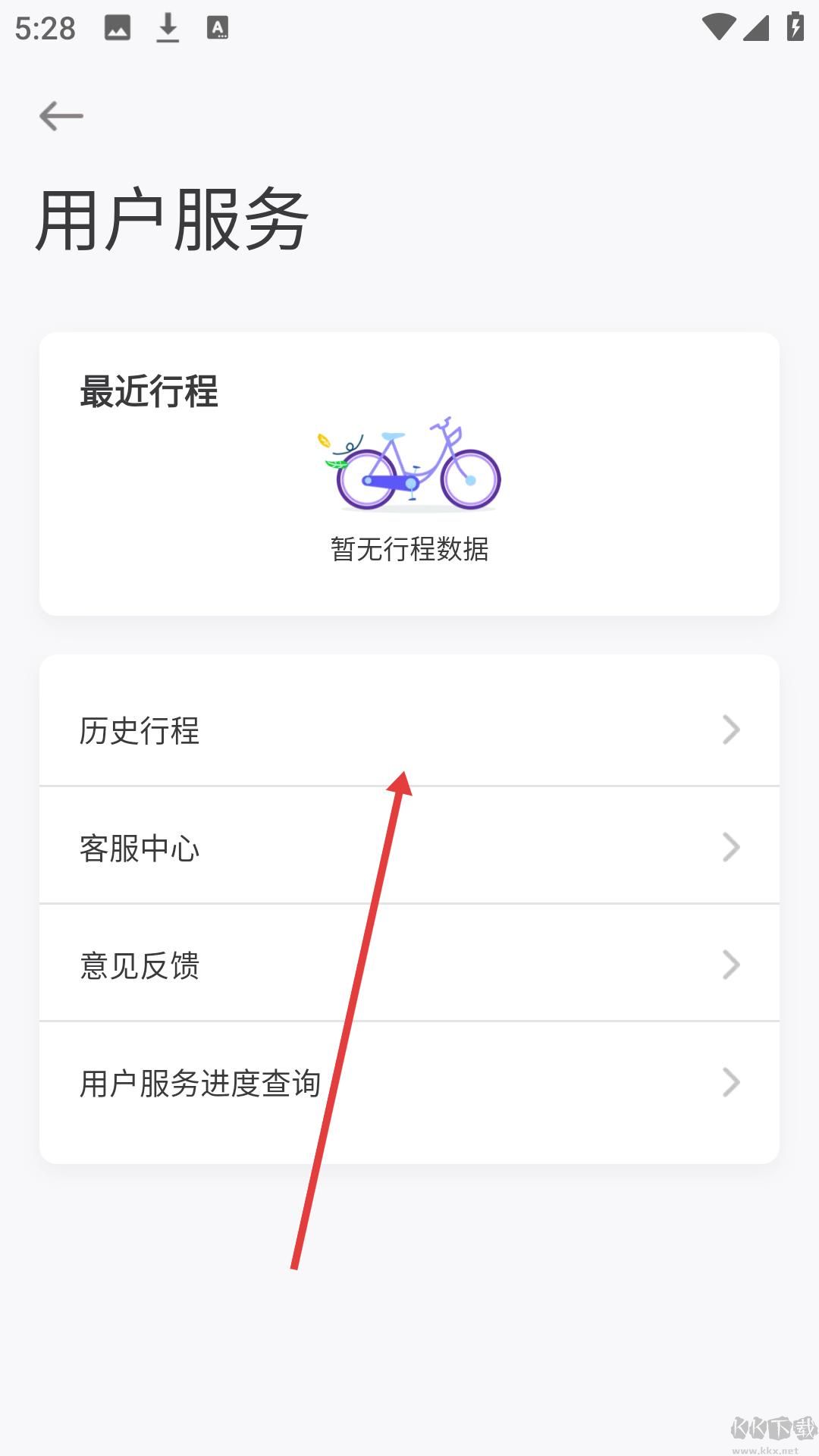
Task: Expand the 历史行程 row chevron
Action: click(730, 730)
